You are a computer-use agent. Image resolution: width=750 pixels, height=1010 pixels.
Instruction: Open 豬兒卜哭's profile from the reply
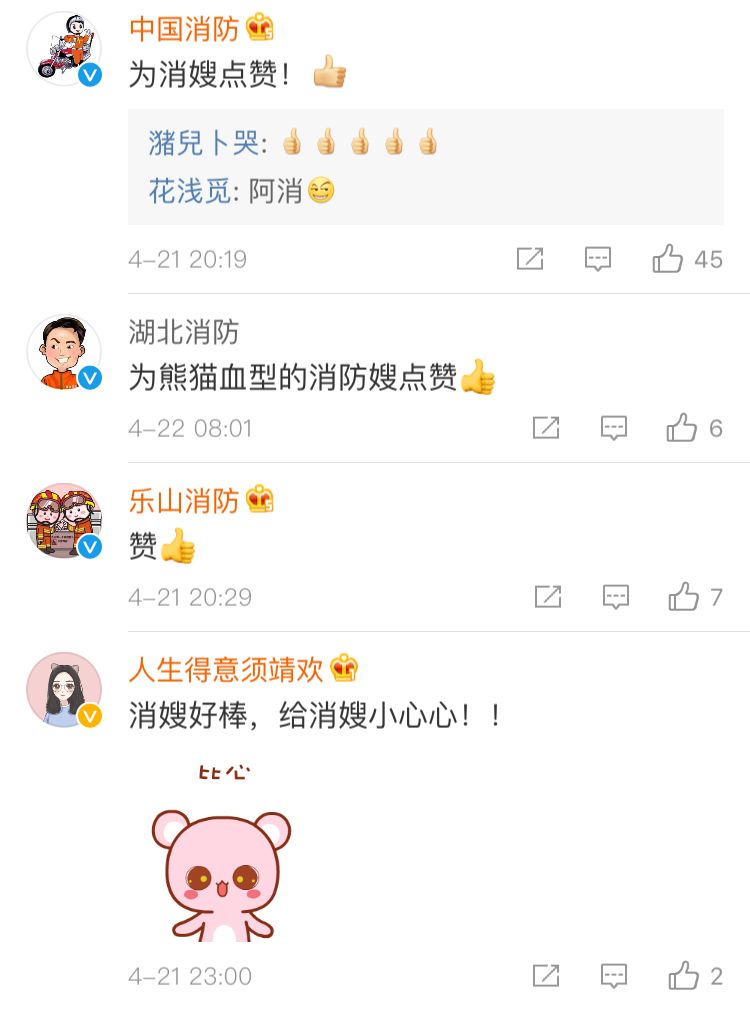pyautogui.click(x=203, y=143)
